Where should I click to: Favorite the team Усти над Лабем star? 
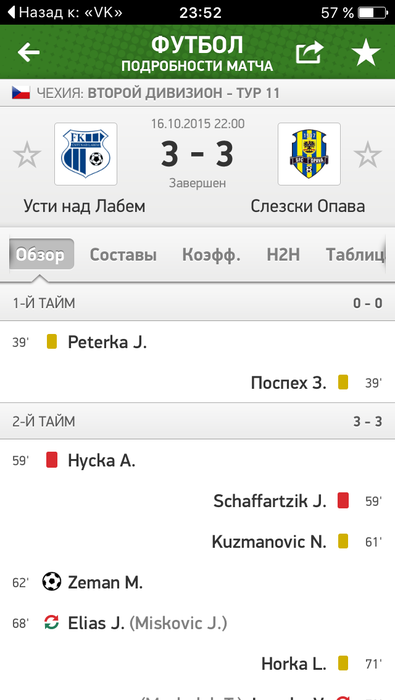(27, 154)
